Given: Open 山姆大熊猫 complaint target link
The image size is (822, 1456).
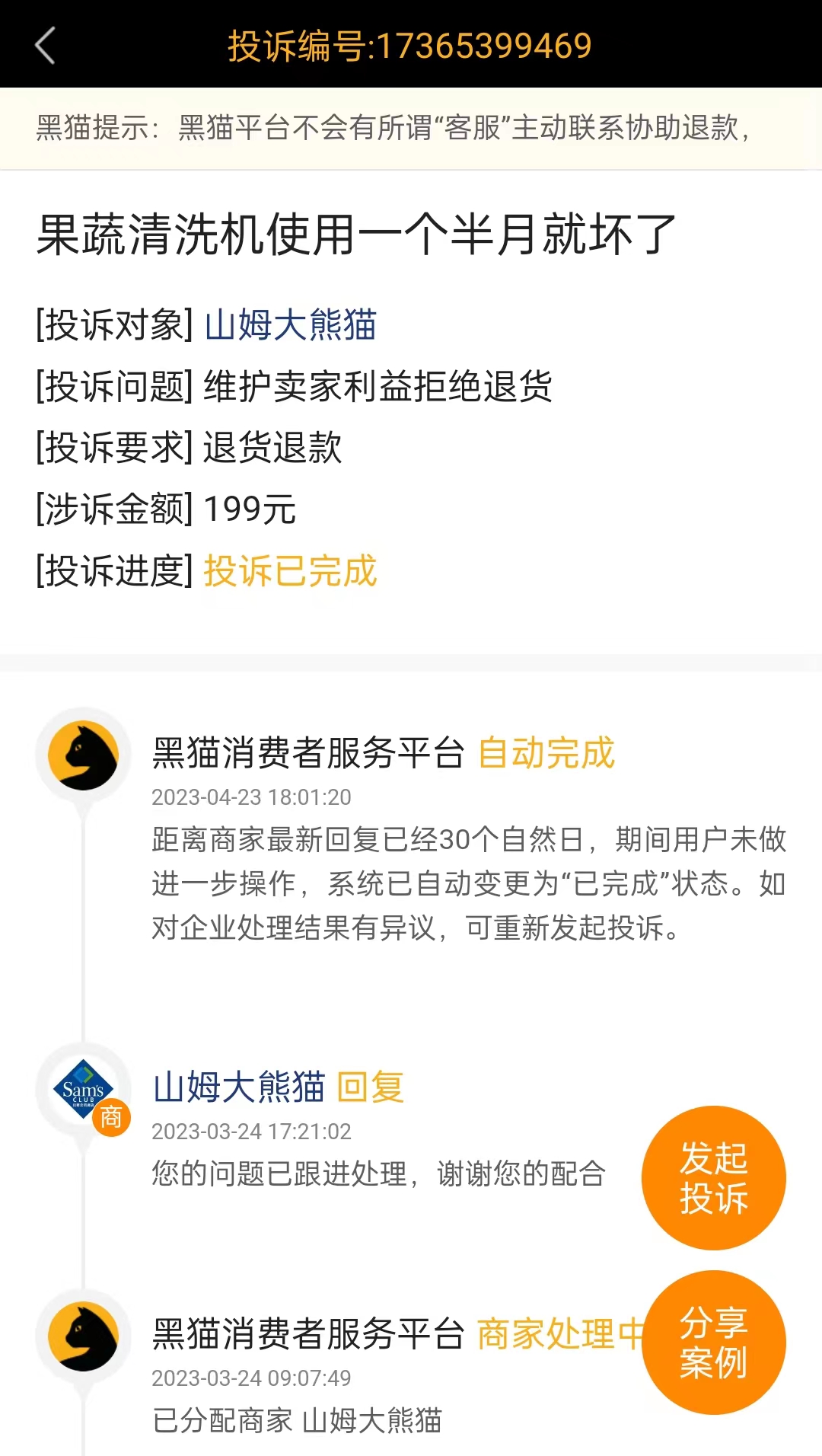Looking at the screenshot, I should point(290,325).
